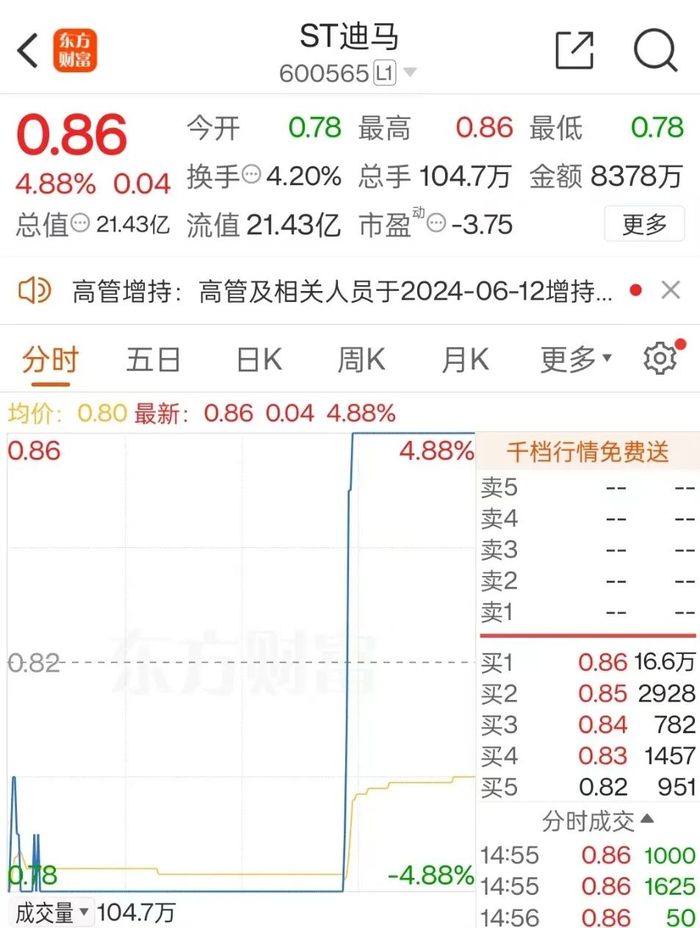Switch to the 分时 chart tab
The image size is (700, 928).
(x=49, y=359)
